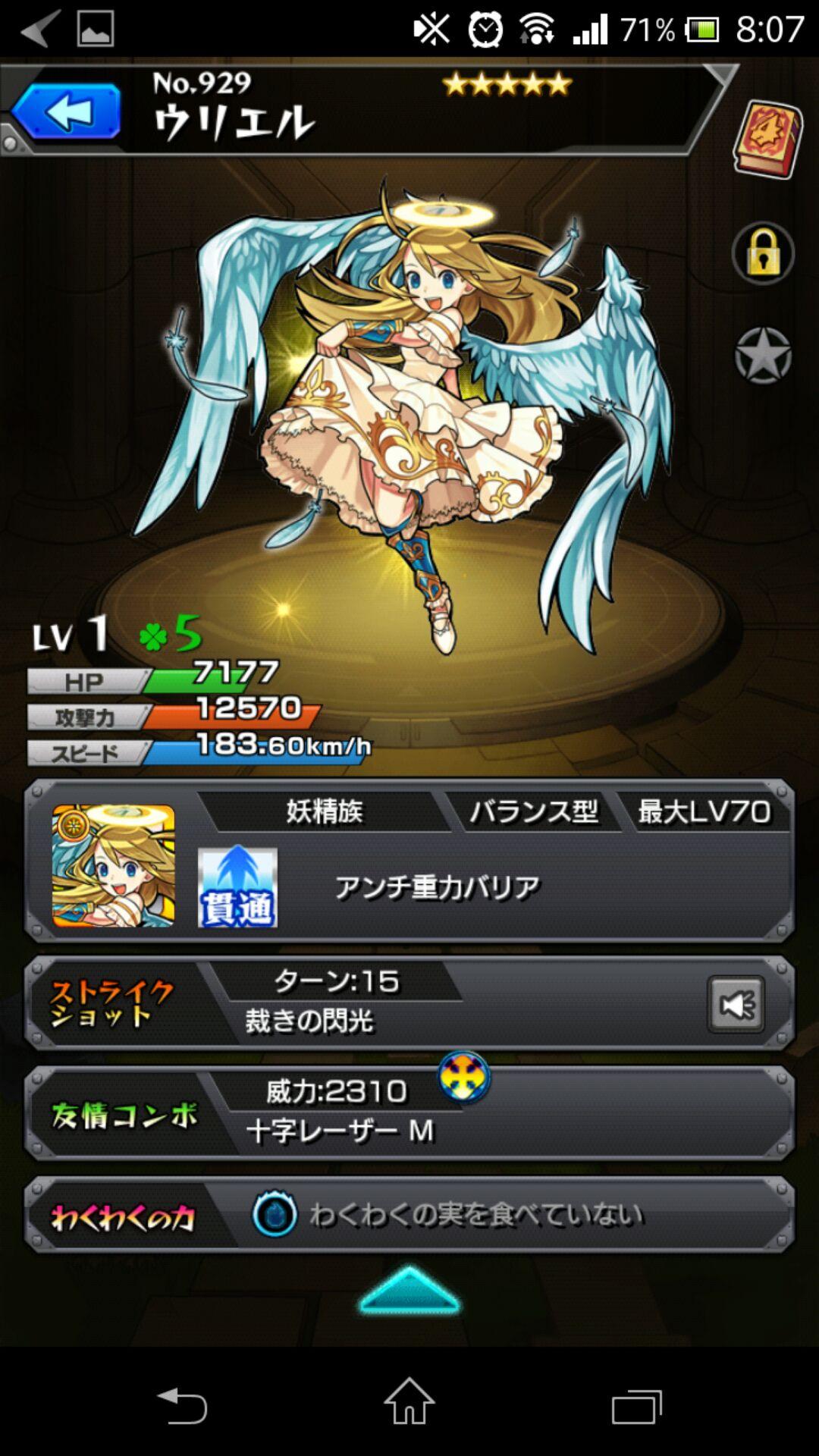The height and width of the screenshot is (1456, 819).
Task: Open the red monster book icon
Action: point(767,138)
